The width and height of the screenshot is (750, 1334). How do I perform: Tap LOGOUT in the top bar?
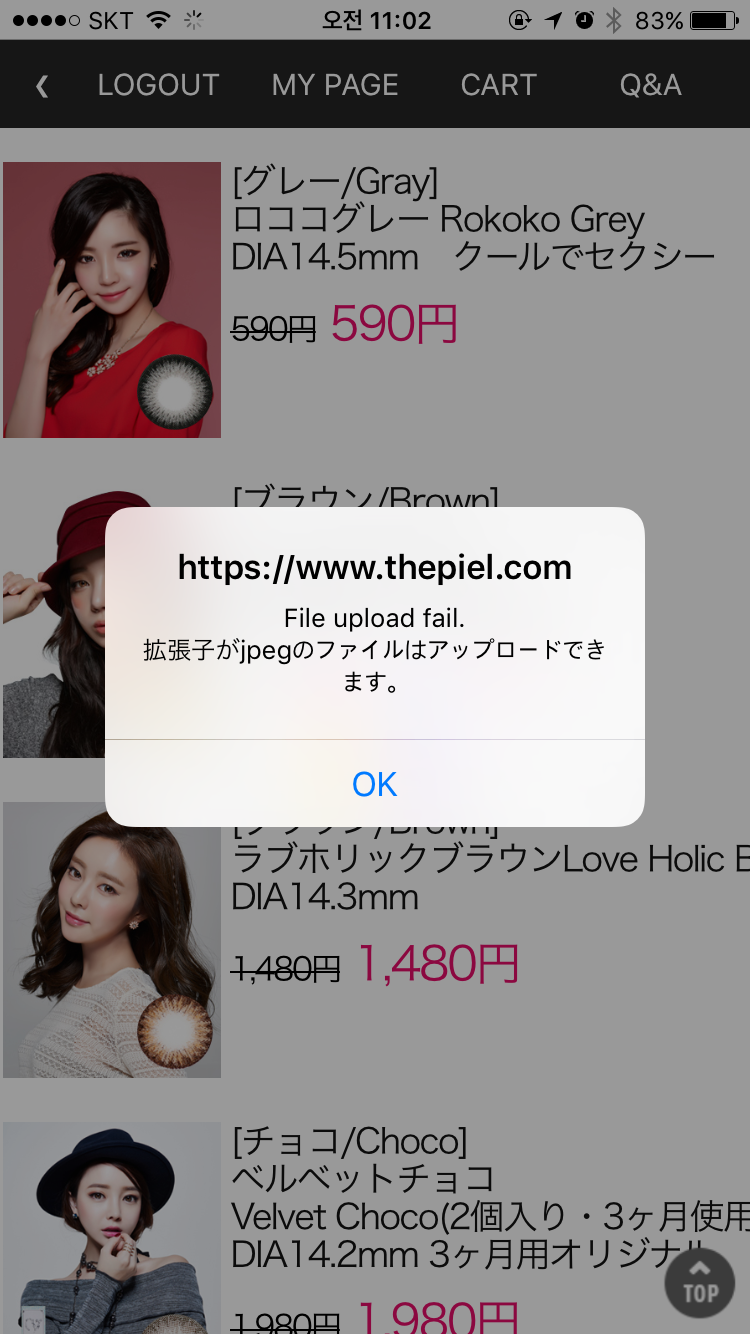pyautogui.click(x=158, y=85)
